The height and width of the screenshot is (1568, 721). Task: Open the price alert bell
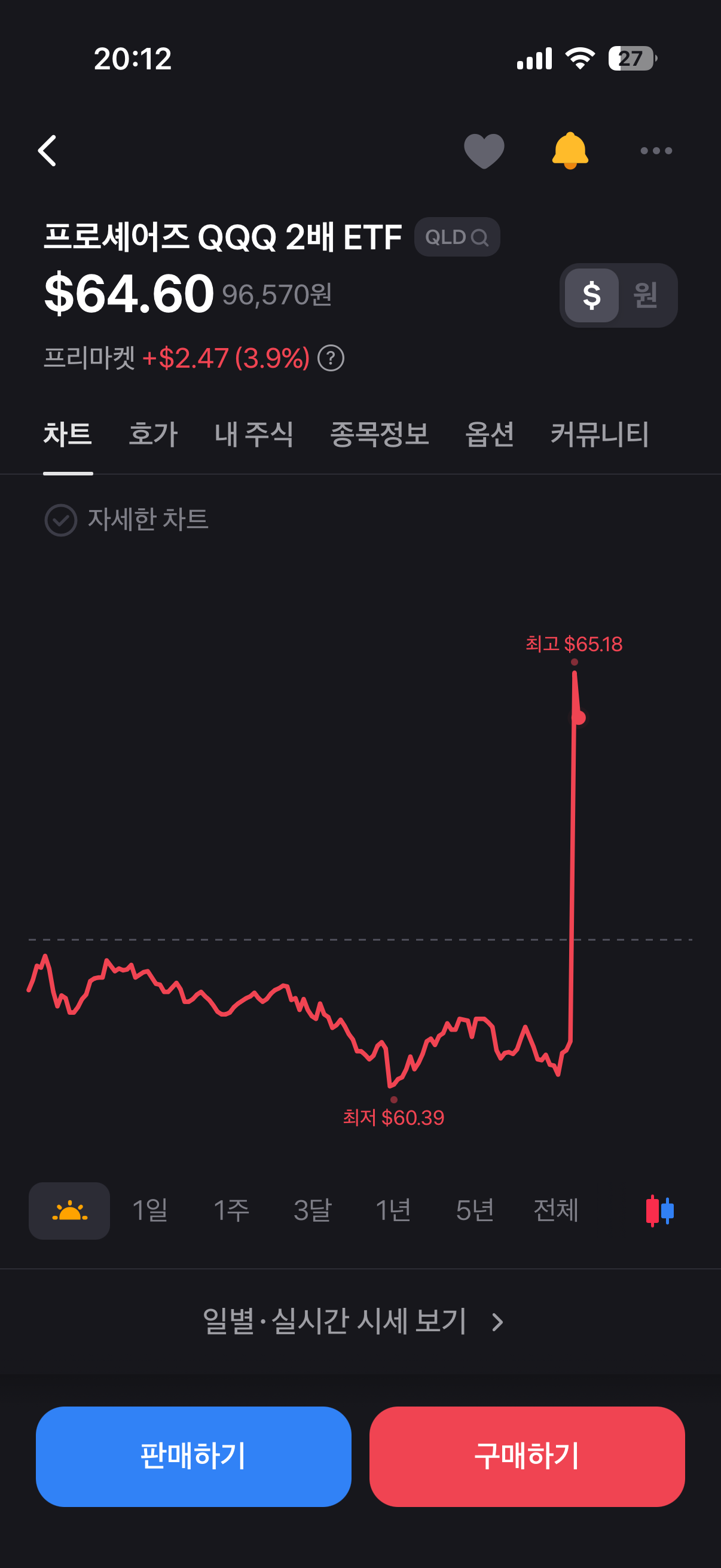point(570,150)
